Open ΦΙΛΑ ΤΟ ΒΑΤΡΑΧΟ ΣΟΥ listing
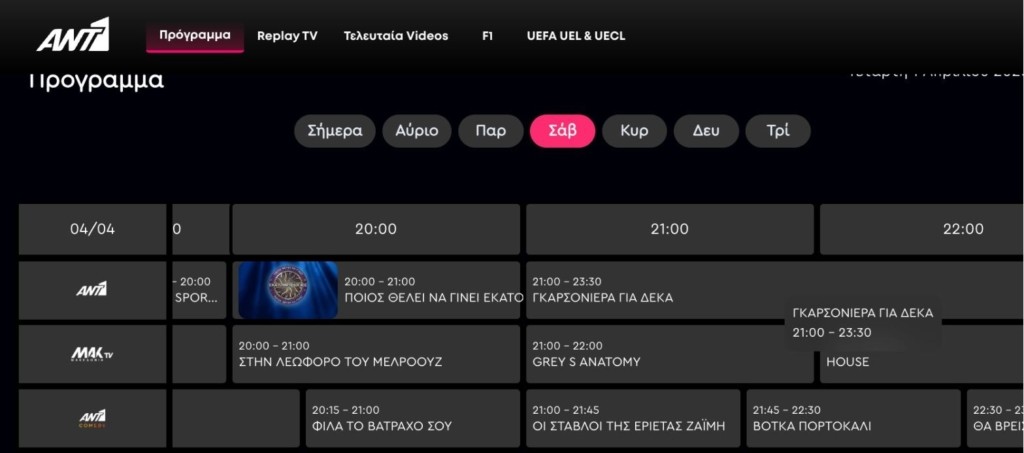Viewport: 1024px width, 453px height. 414,418
